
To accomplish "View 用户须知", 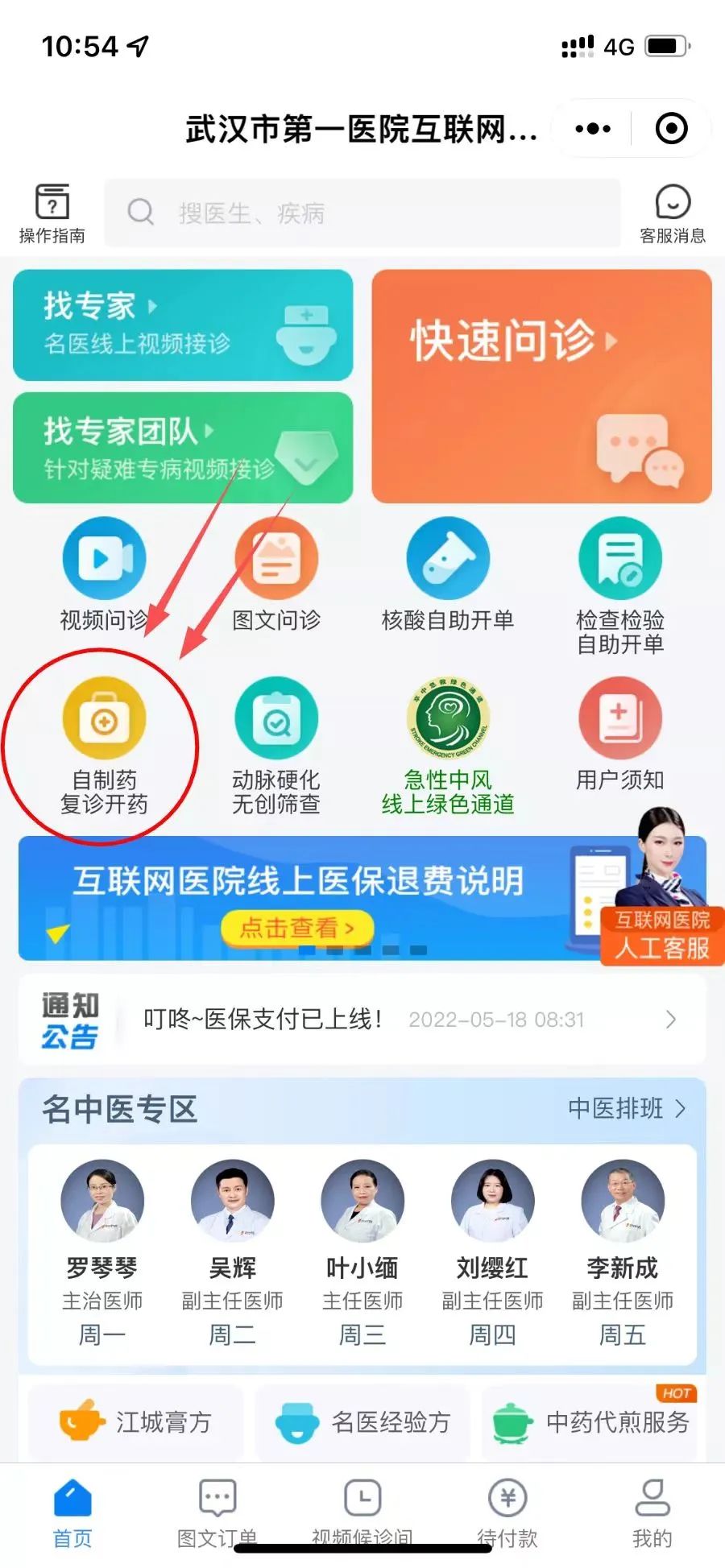I will pyautogui.click(x=619, y=733).
